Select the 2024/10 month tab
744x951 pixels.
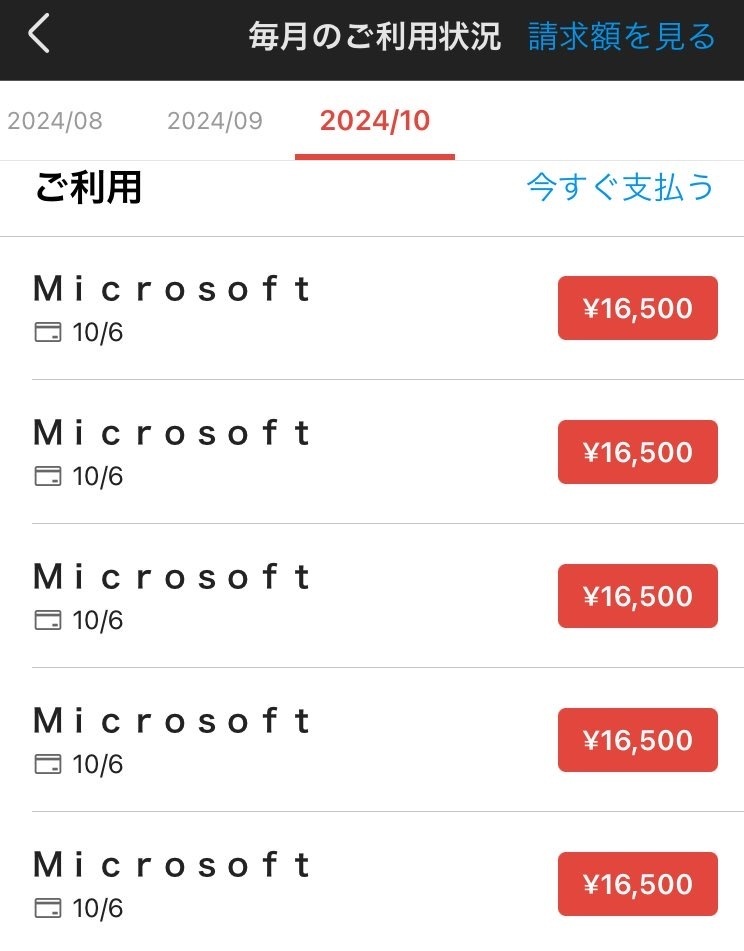coord(375,121)
